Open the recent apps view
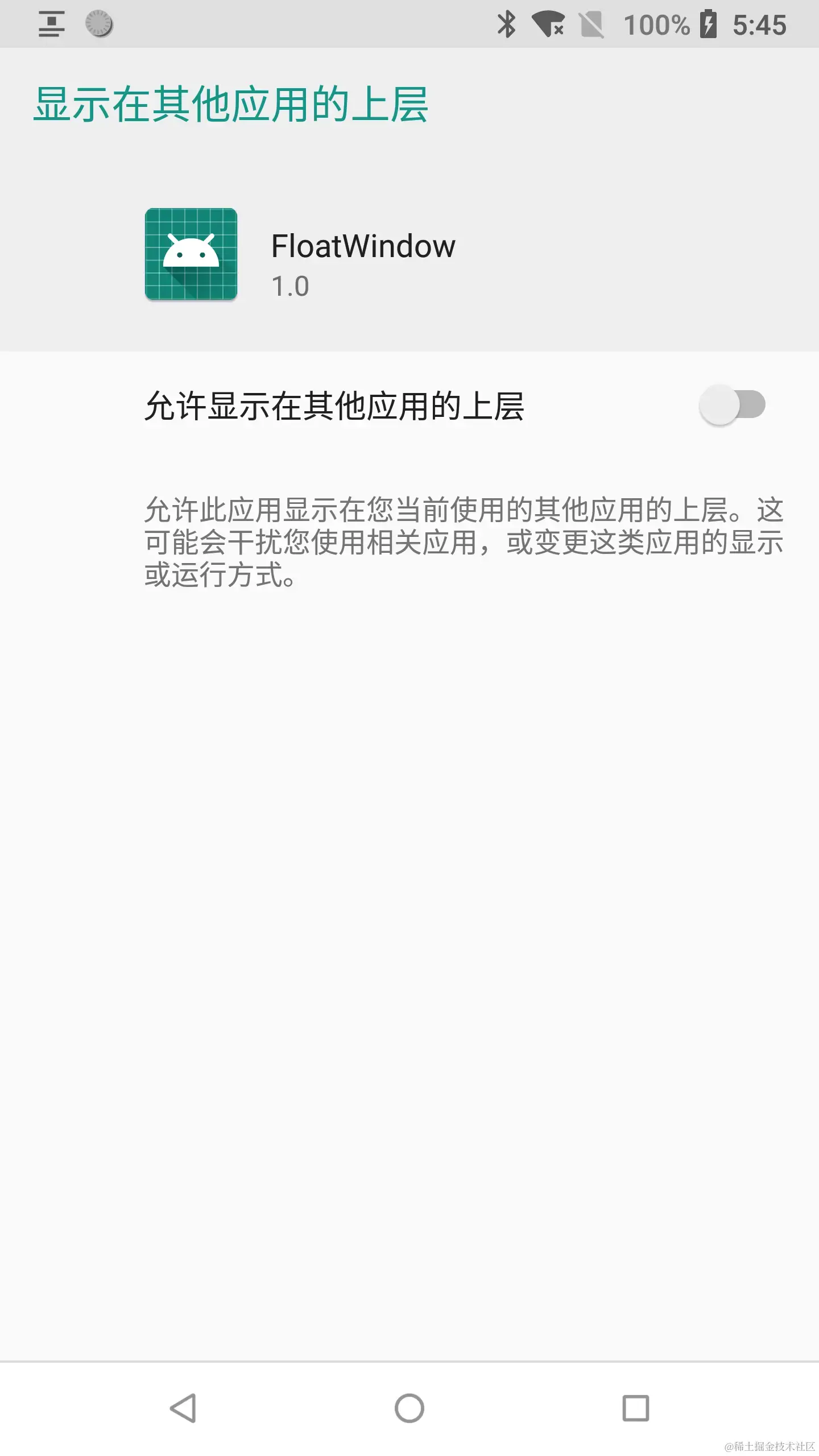This screenshot has width=819, height=1456. point(635,1408)
